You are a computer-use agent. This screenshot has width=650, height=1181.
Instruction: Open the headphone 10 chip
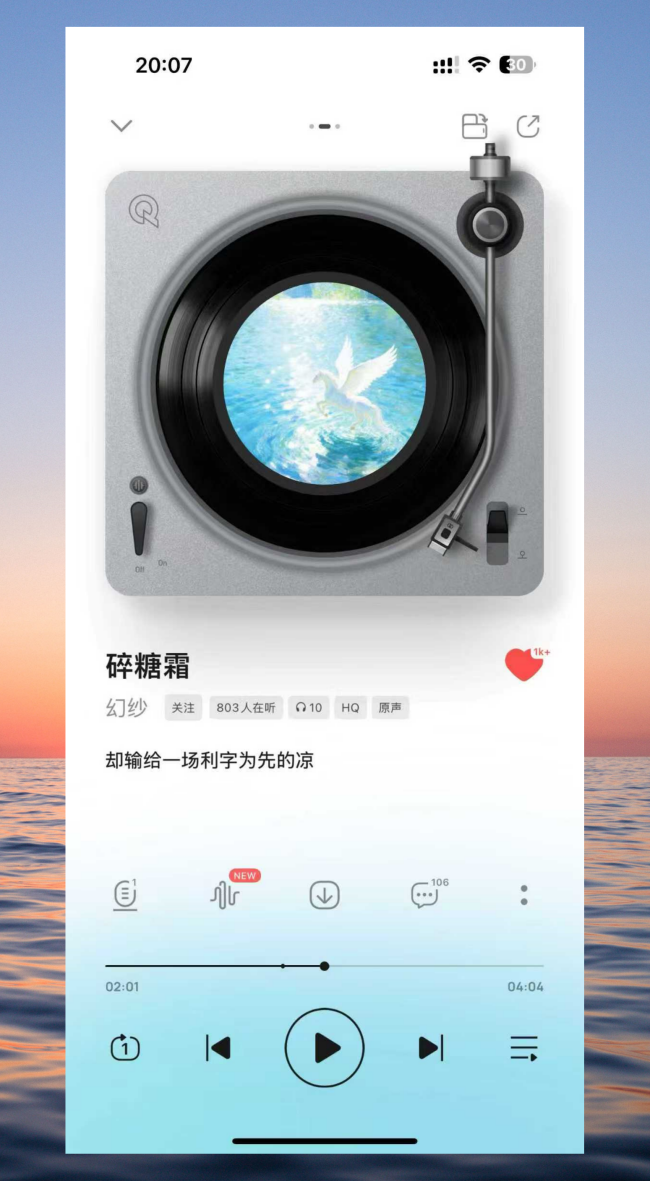[309, 707]
